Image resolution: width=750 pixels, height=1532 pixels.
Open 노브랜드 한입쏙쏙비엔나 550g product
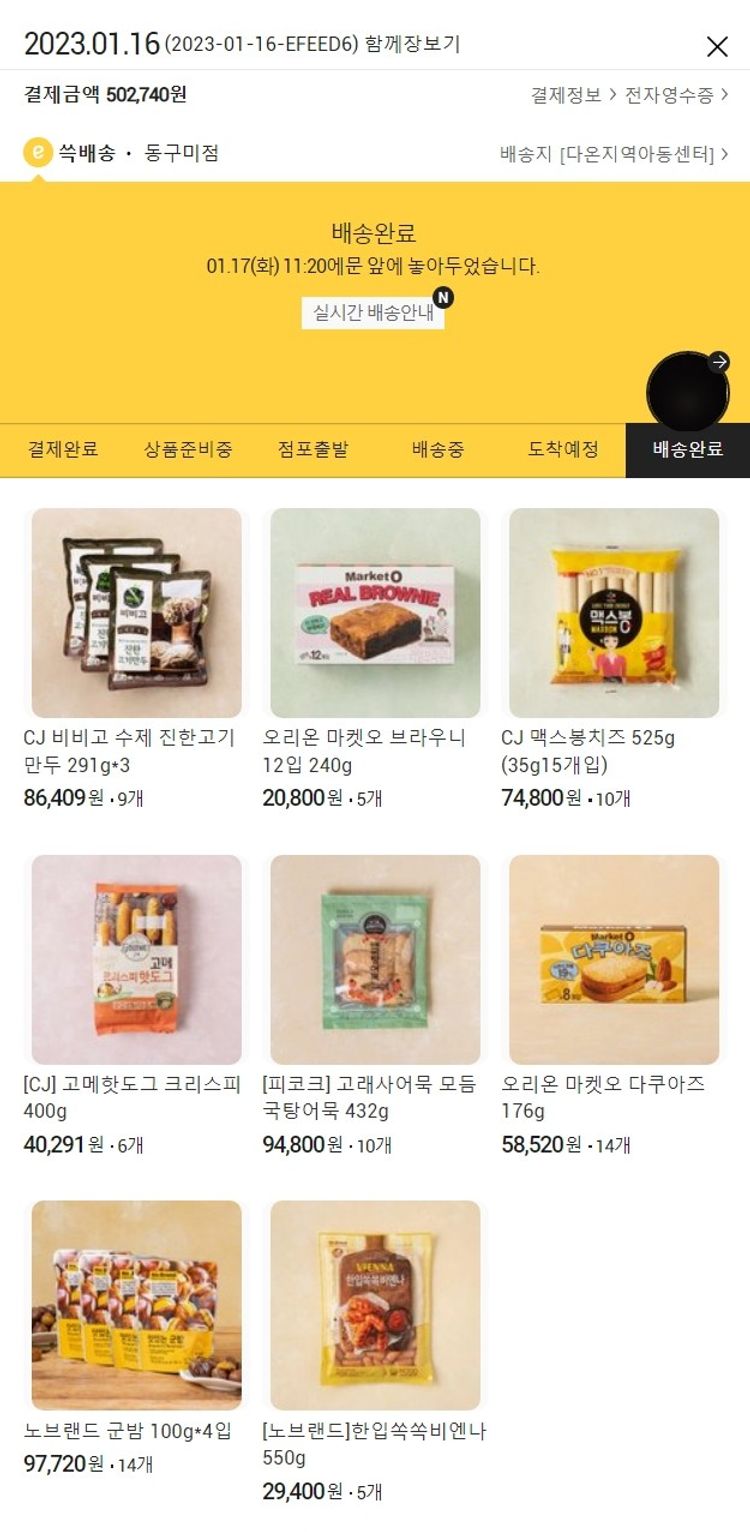[375, 1305]
